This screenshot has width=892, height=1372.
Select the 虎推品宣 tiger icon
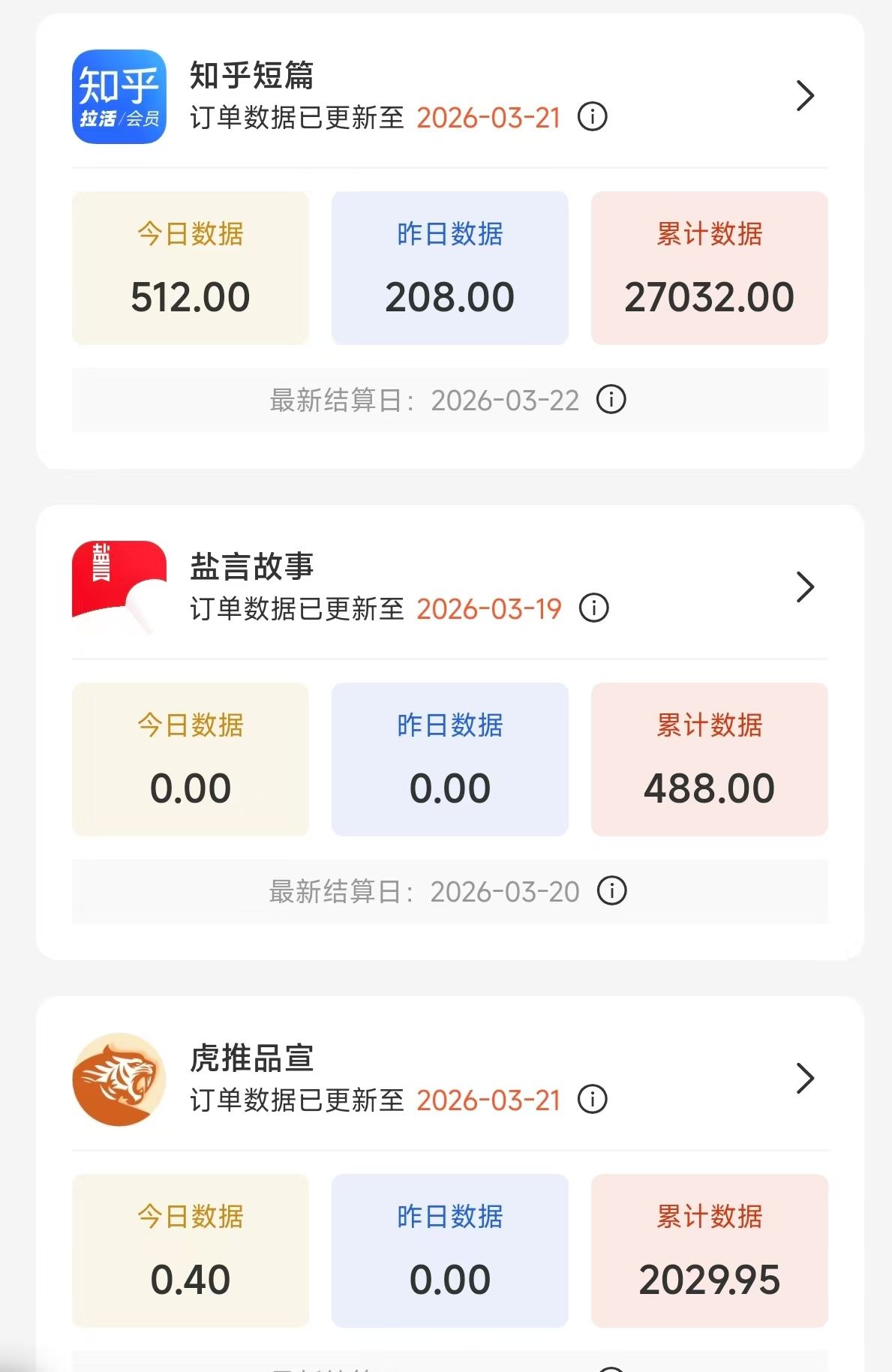[x=118, y=1078]
